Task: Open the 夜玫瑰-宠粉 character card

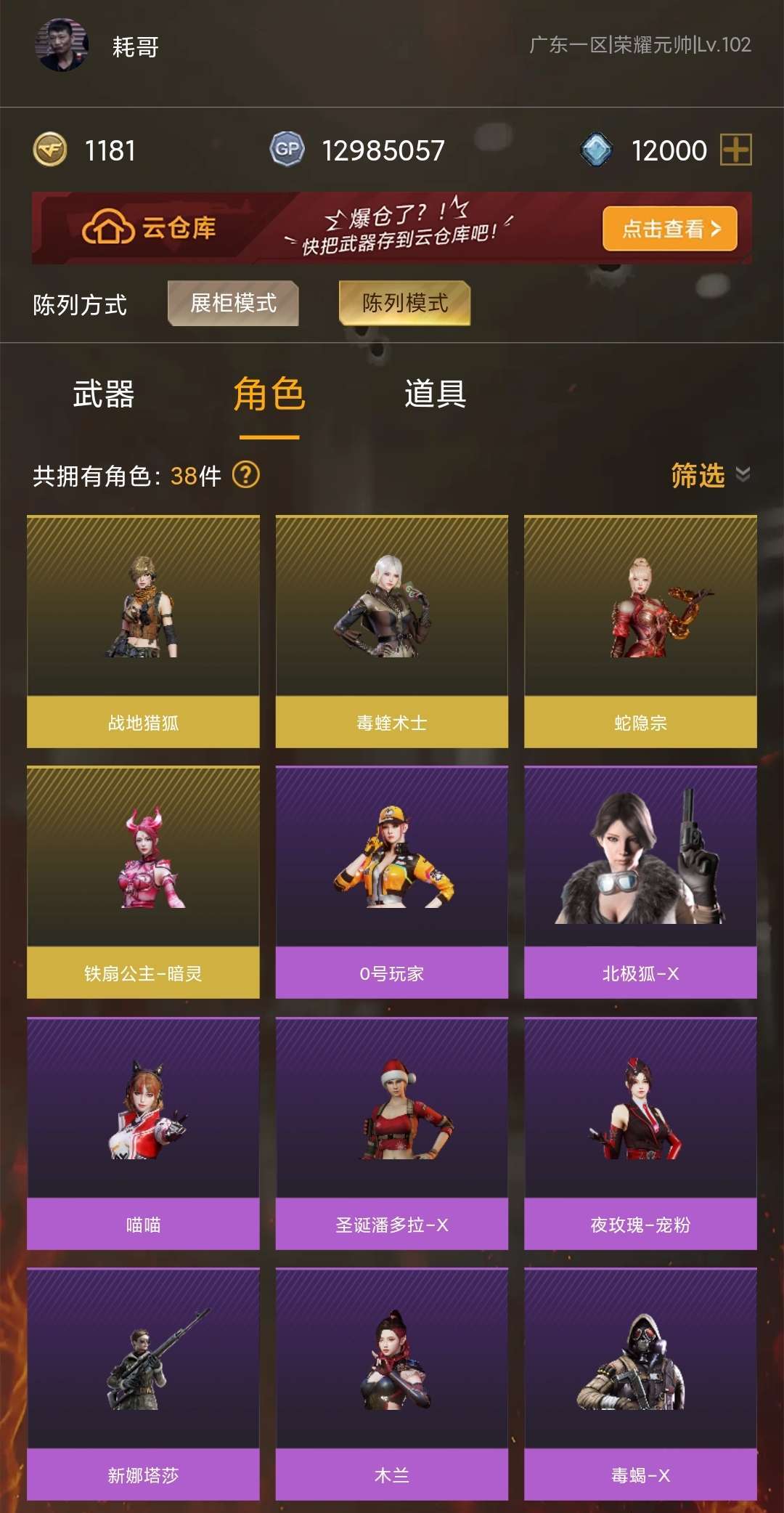Action: [x=640, y=1132]
